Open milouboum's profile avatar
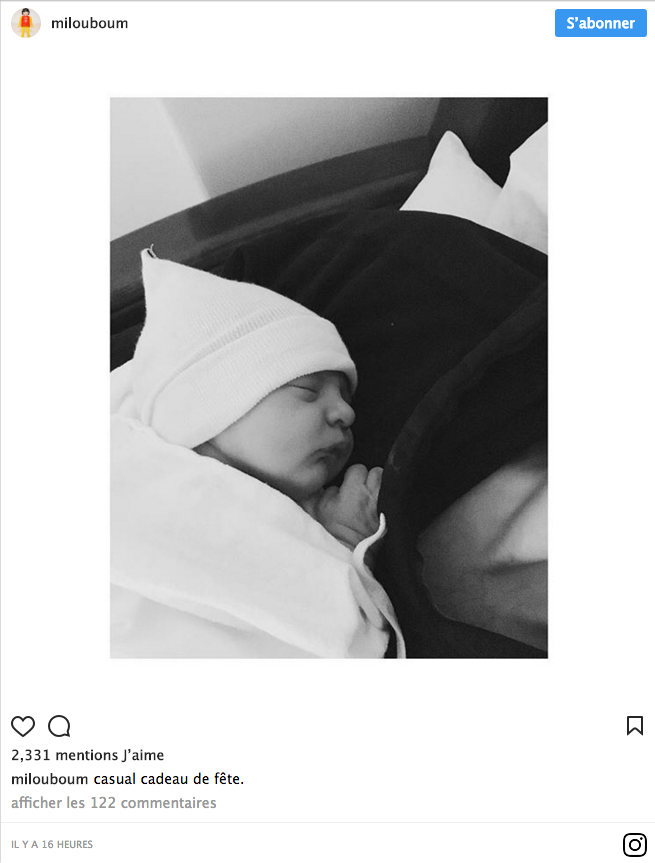This screenshot has width=655, height=863. pos(26,23)
